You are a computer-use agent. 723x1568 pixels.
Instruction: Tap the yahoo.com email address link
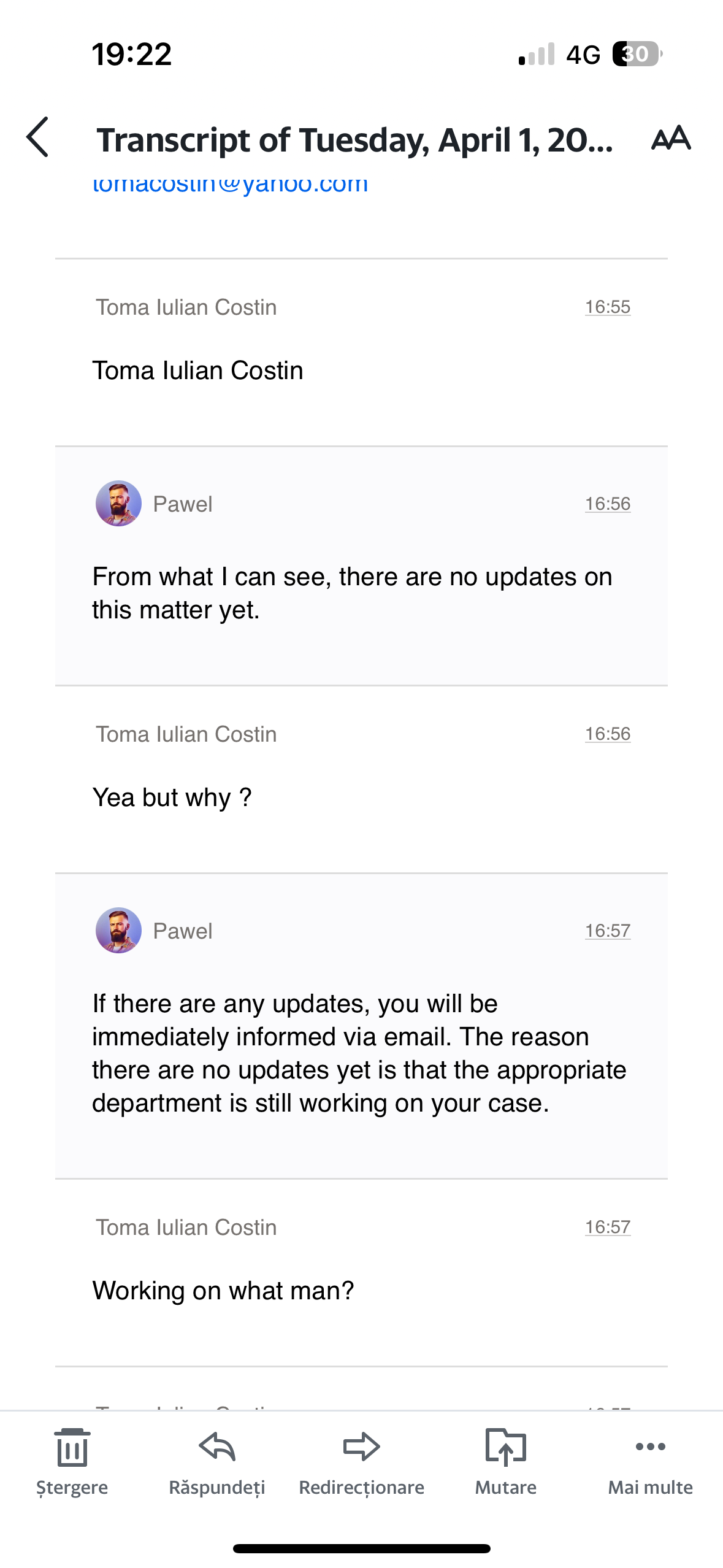(x=230, y=184)
